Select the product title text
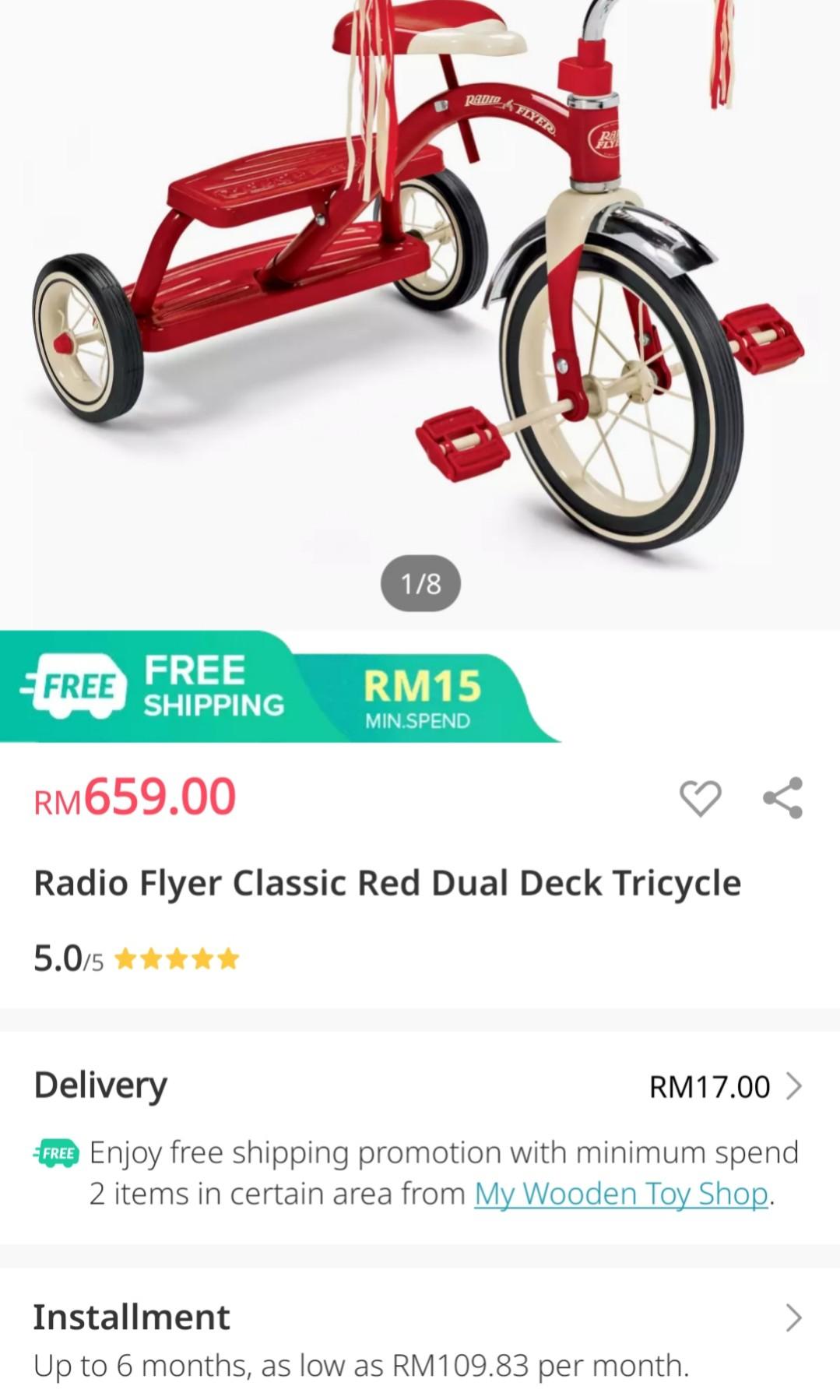 pos(387,882)
